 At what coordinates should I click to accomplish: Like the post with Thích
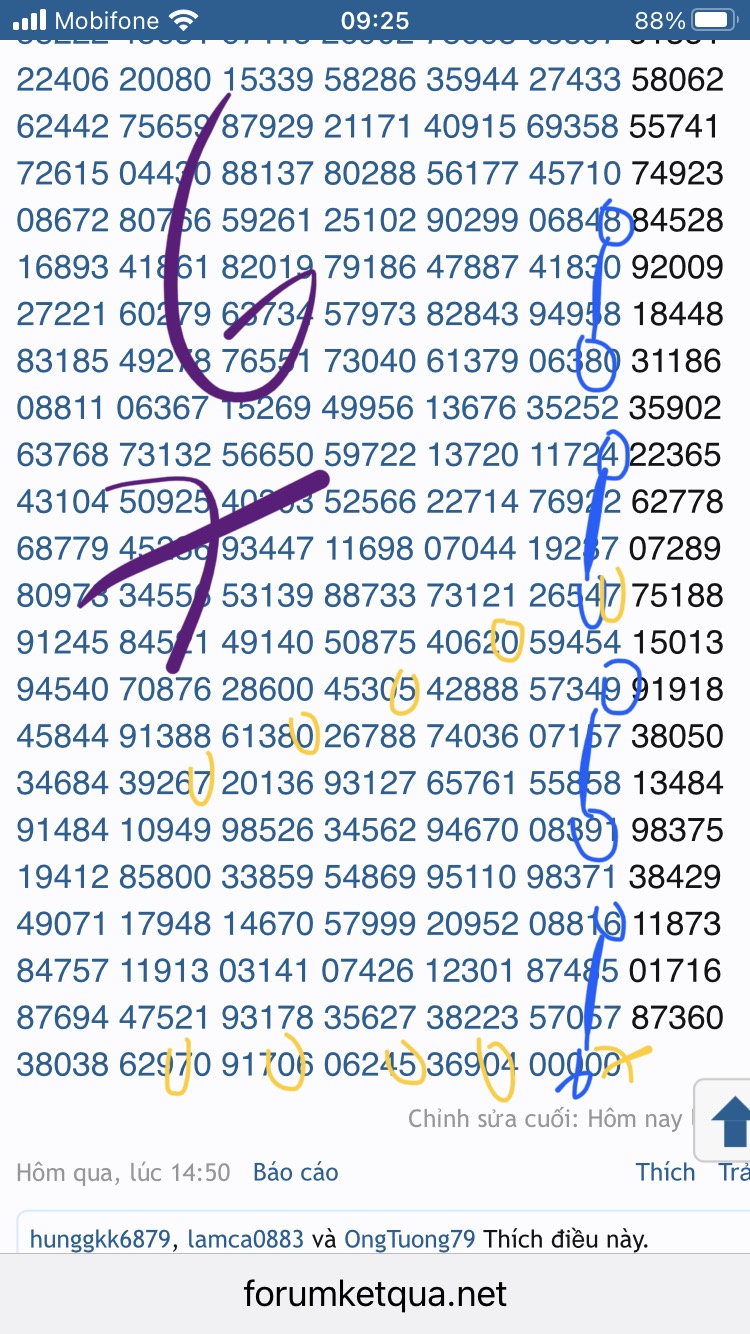click(665, 1172)
